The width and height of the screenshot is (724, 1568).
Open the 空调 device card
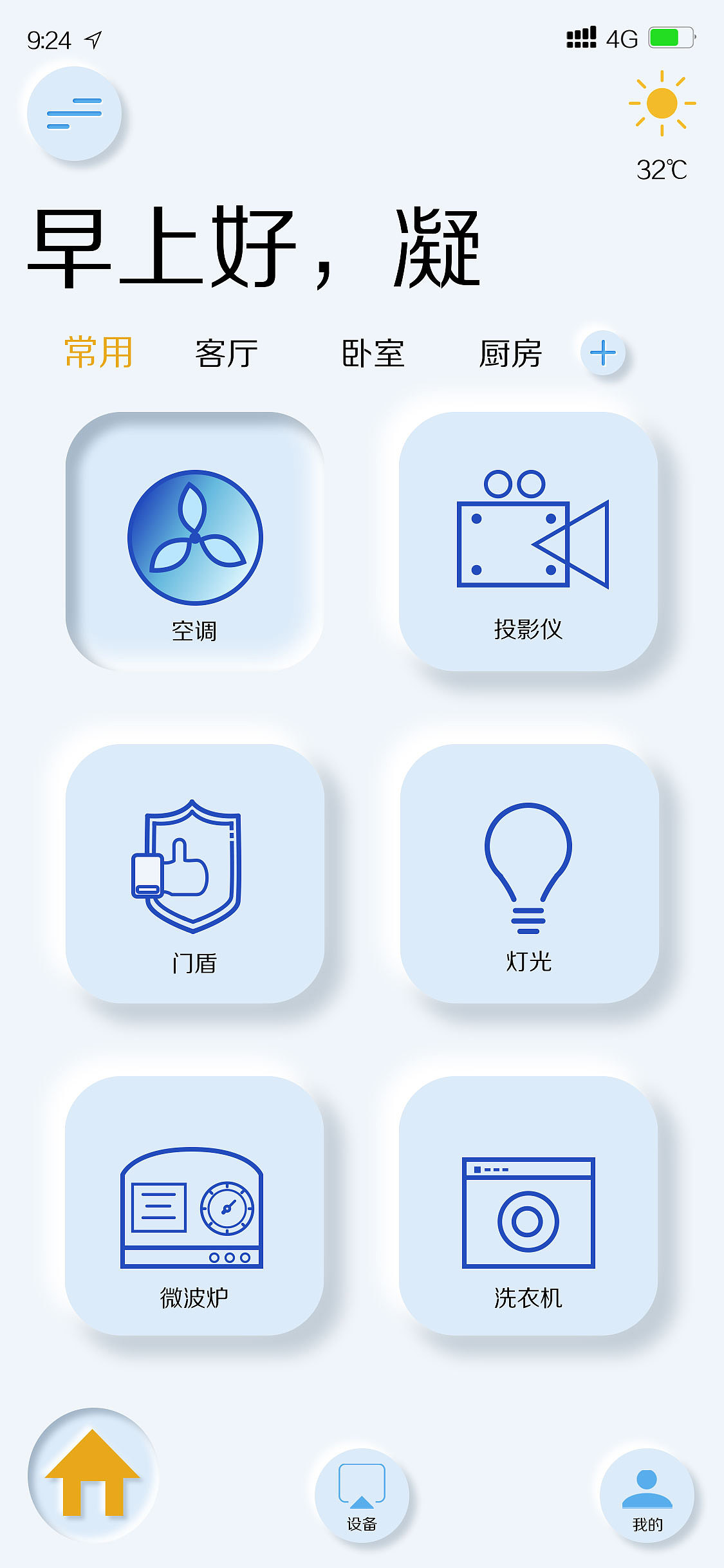pos(194,541)
